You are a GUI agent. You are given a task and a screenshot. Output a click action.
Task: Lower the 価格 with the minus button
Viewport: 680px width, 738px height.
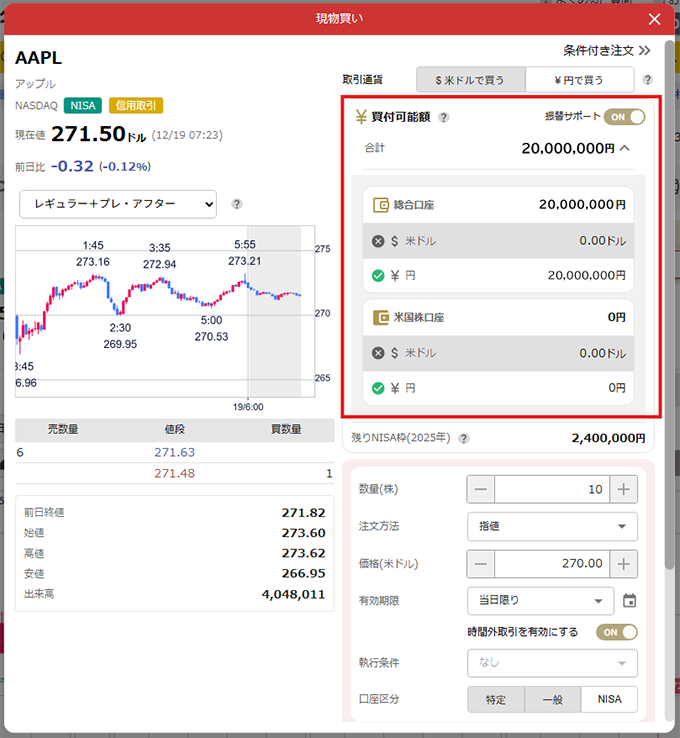(481, 564)
